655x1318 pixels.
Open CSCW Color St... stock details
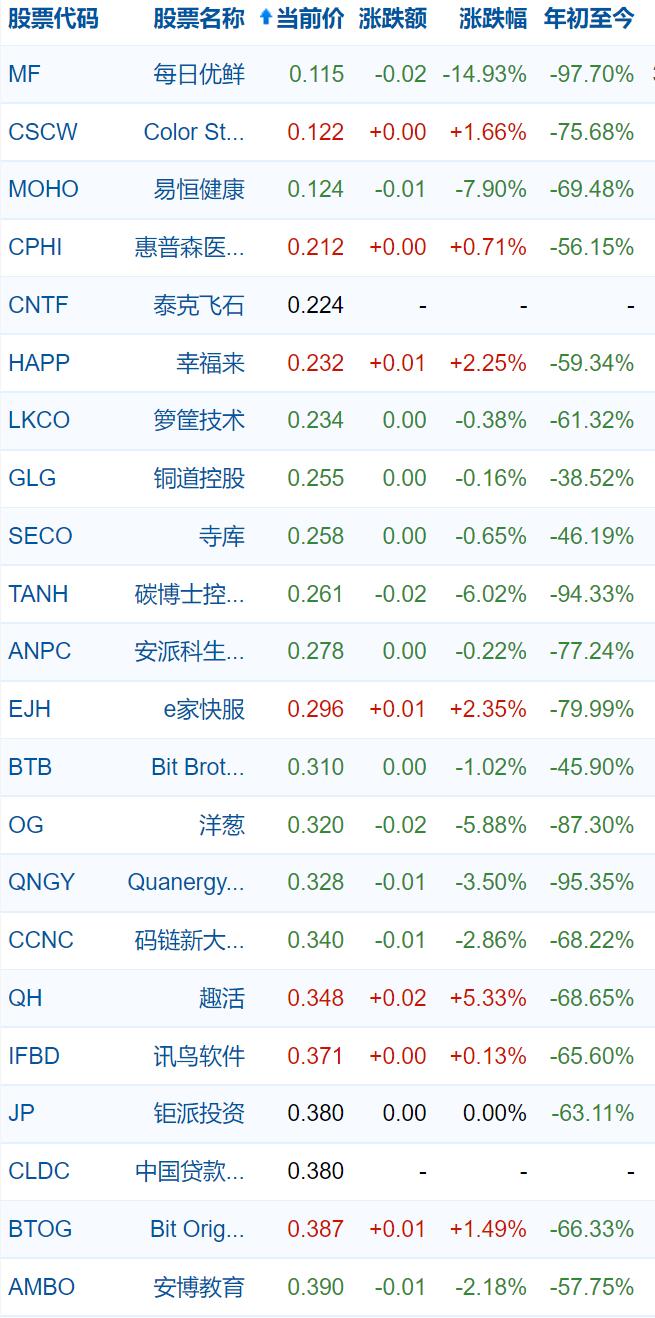point(327,132)
